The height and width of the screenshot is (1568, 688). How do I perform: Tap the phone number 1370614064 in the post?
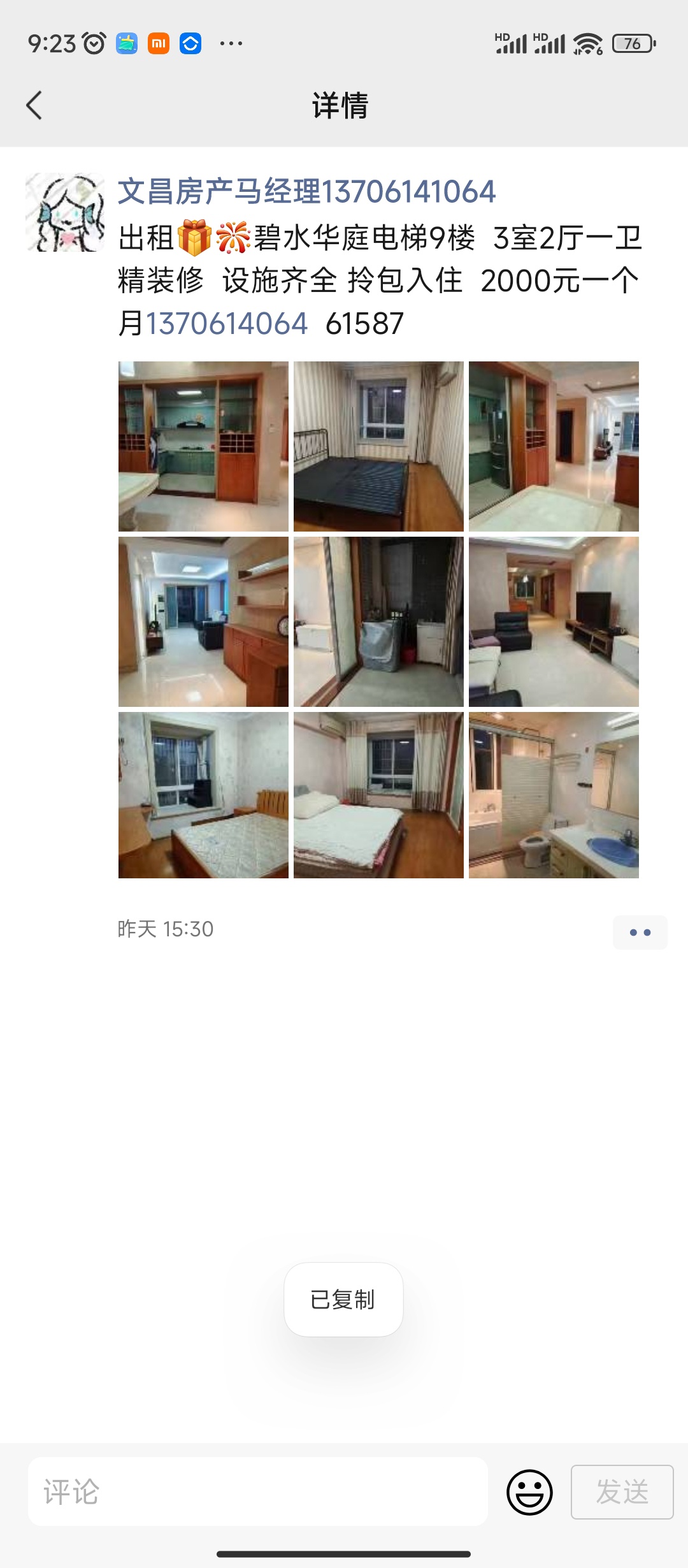tap(227, 324)
